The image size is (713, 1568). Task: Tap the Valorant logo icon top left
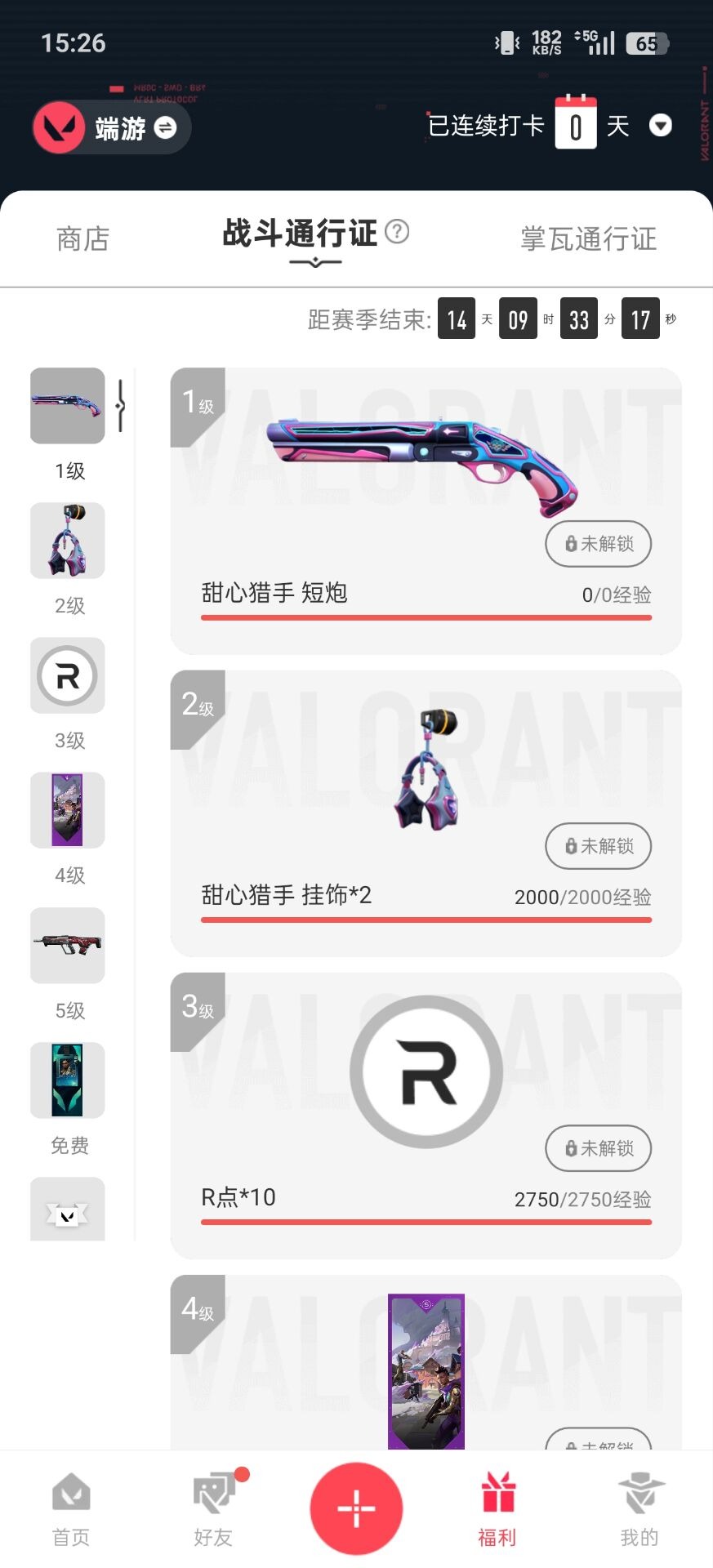click(58, 127)
